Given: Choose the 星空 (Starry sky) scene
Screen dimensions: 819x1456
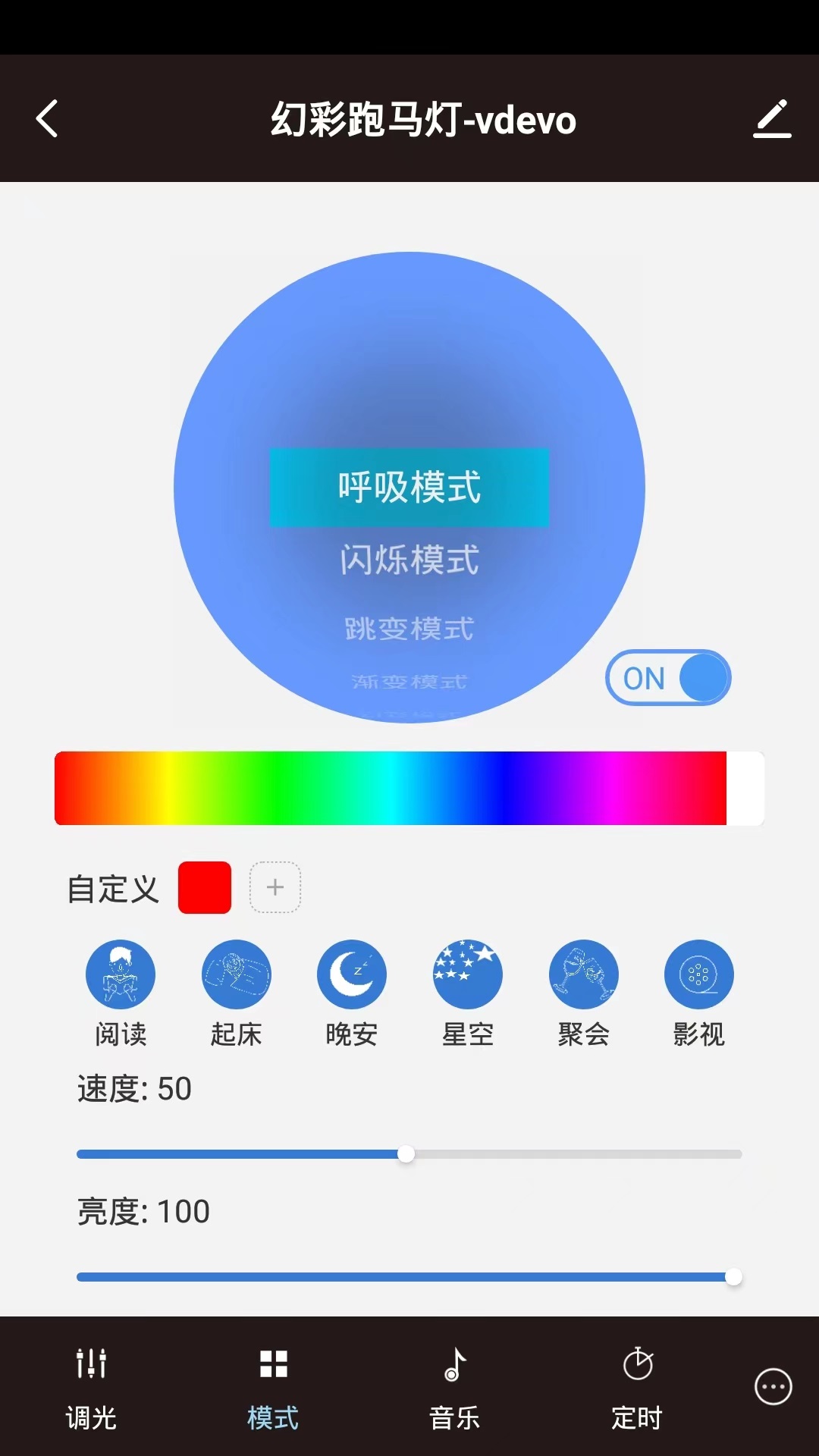Looking at the screenshot, I should pyautogui.click(x=467, y=974).
